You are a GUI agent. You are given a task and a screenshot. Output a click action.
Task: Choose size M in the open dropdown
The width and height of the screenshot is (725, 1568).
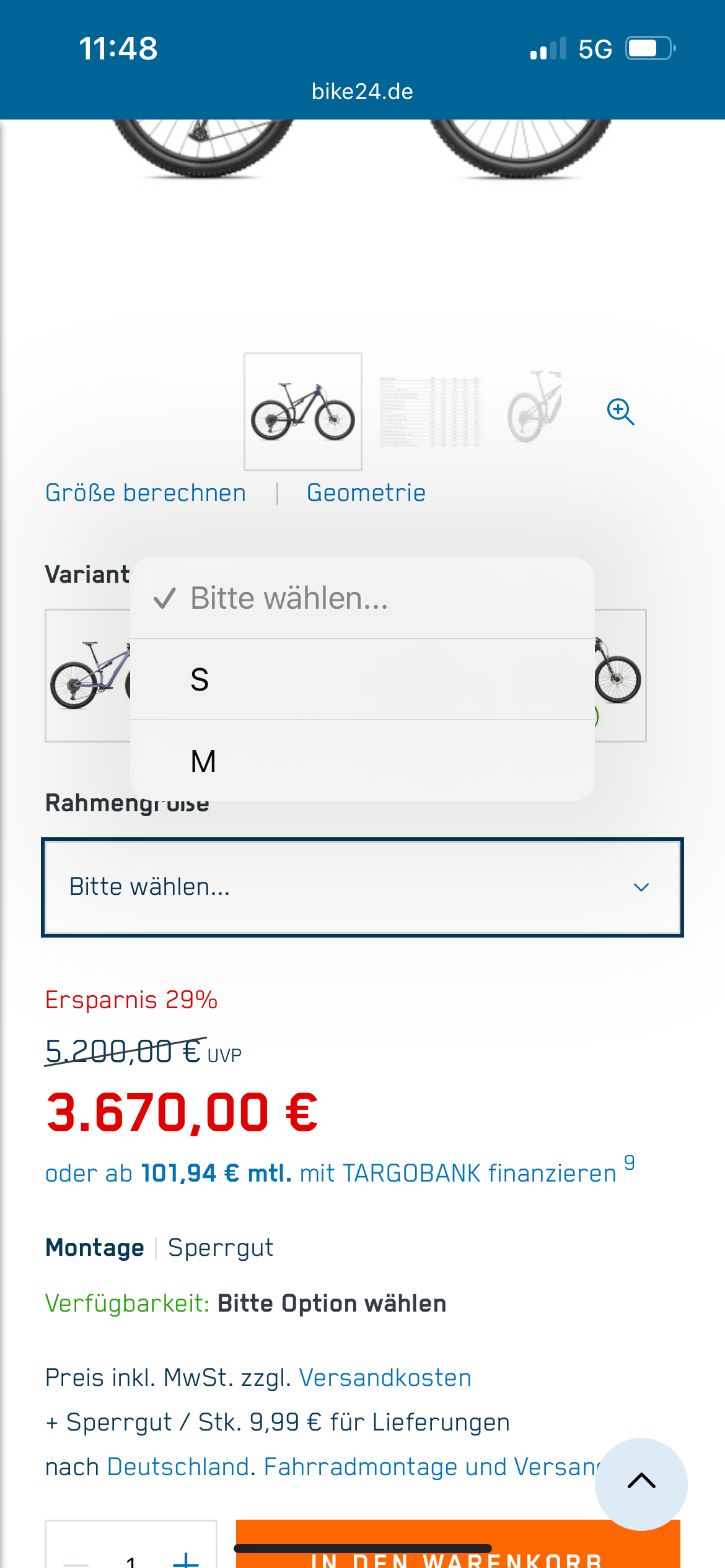click(x=362, y=760)
